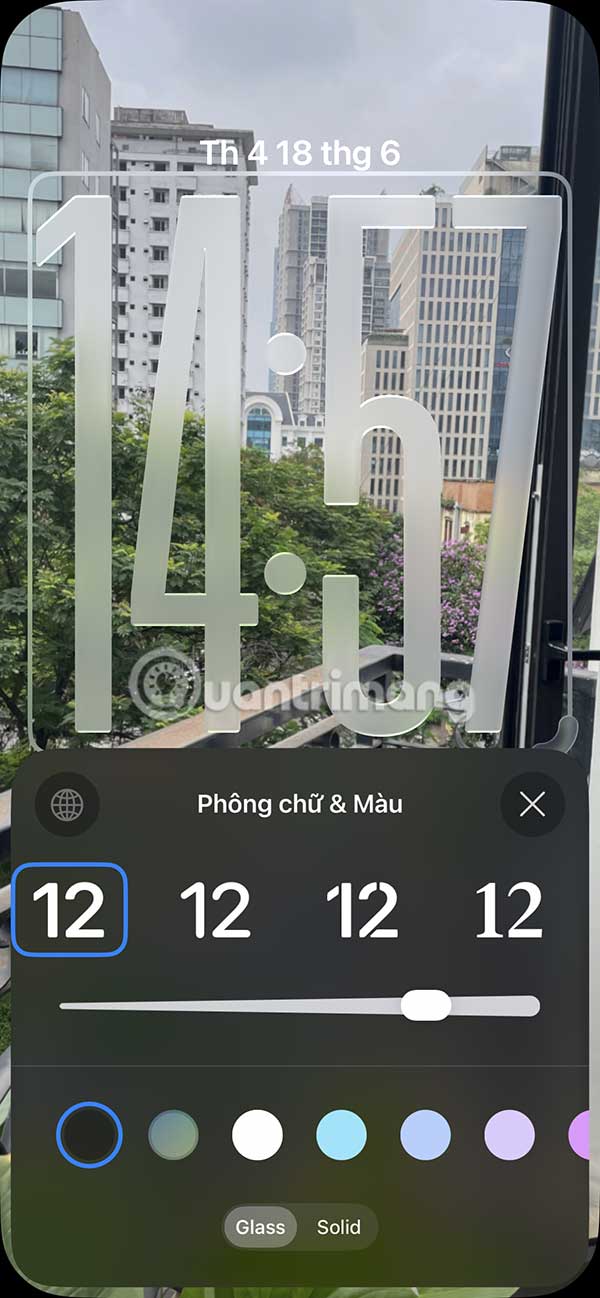Apply the white color swatch
This screenshot has height=1298, width=600.
(257, 1135)
